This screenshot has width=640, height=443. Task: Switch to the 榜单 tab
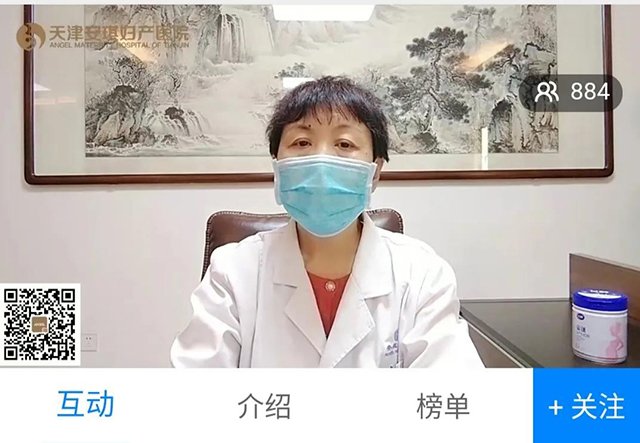[x=442, y=406]
